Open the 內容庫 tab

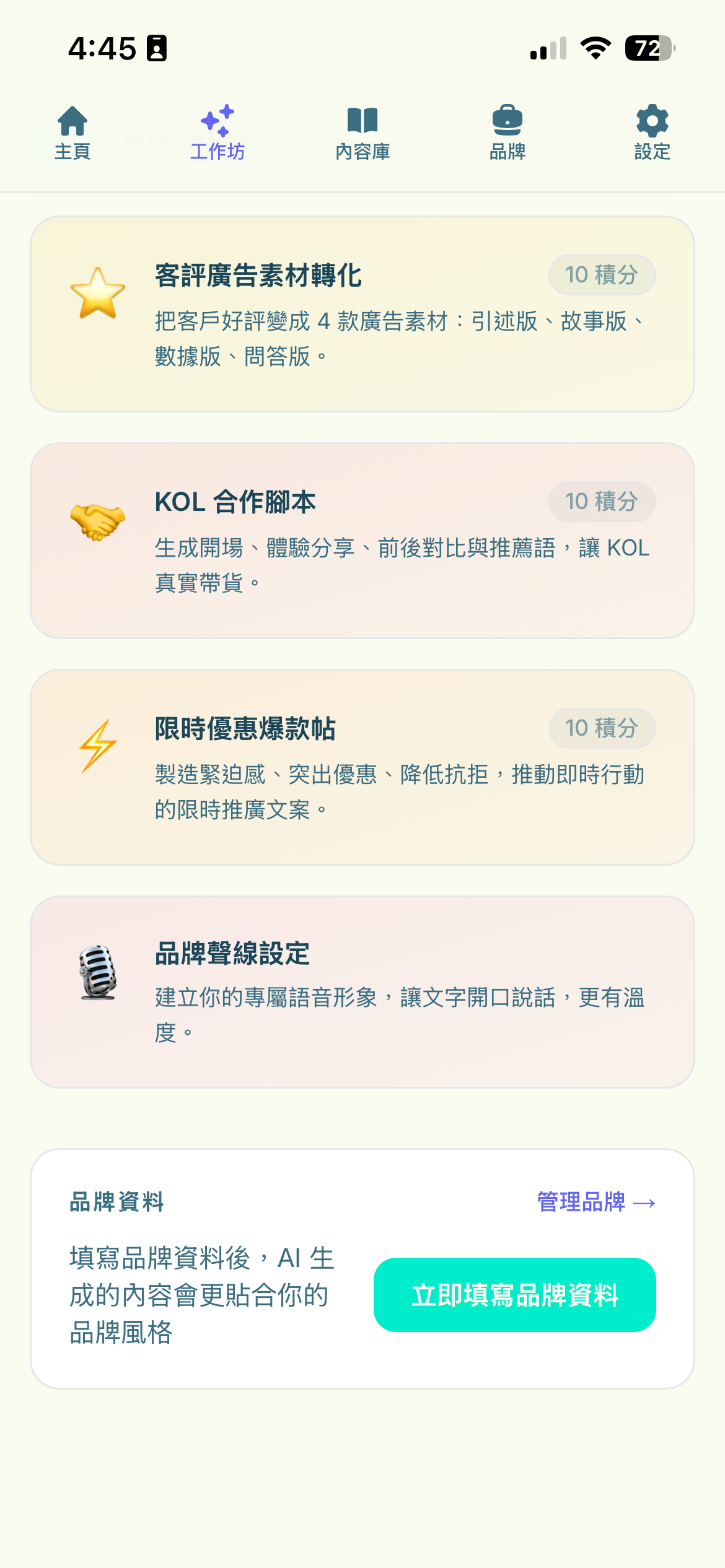point(362,133)
